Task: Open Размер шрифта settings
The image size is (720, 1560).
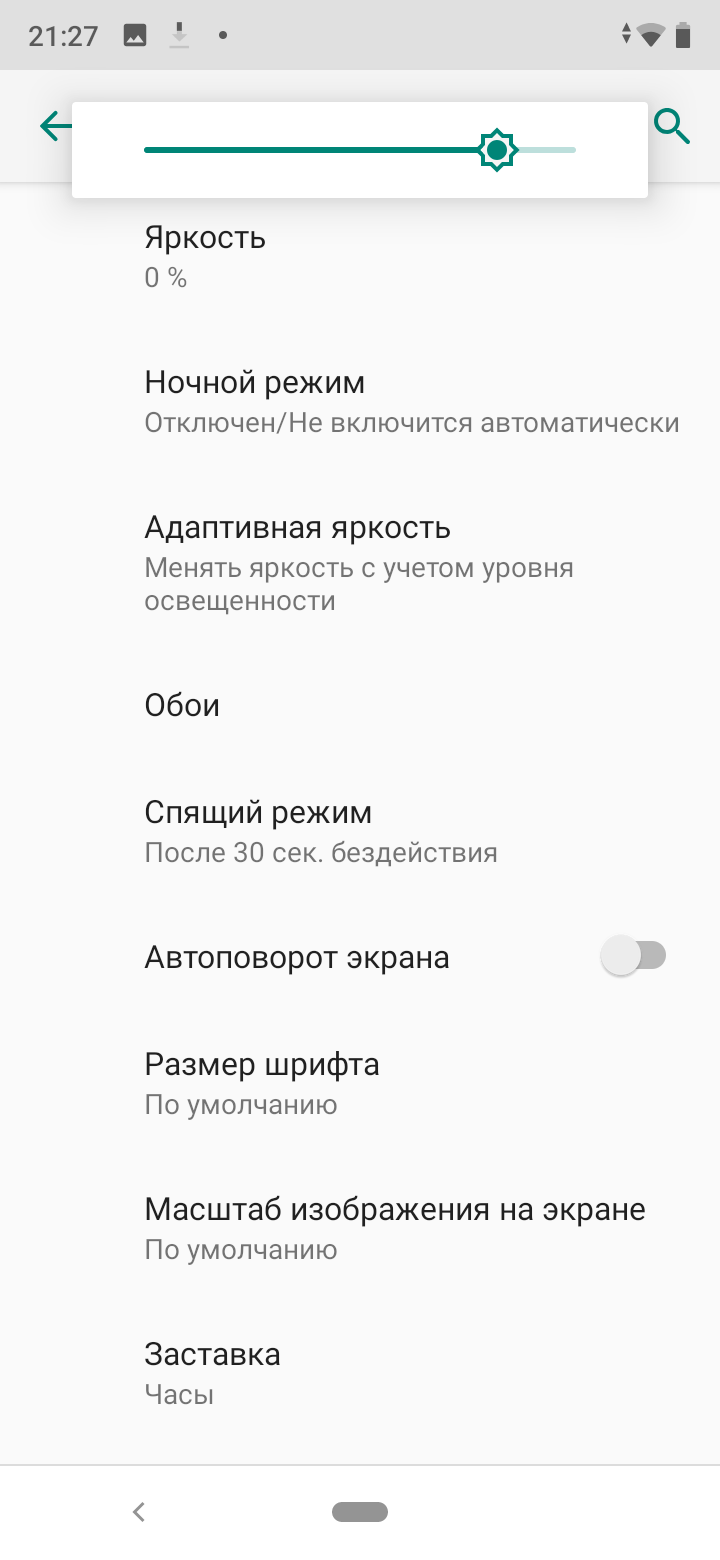Action: tap(262, 1083)
